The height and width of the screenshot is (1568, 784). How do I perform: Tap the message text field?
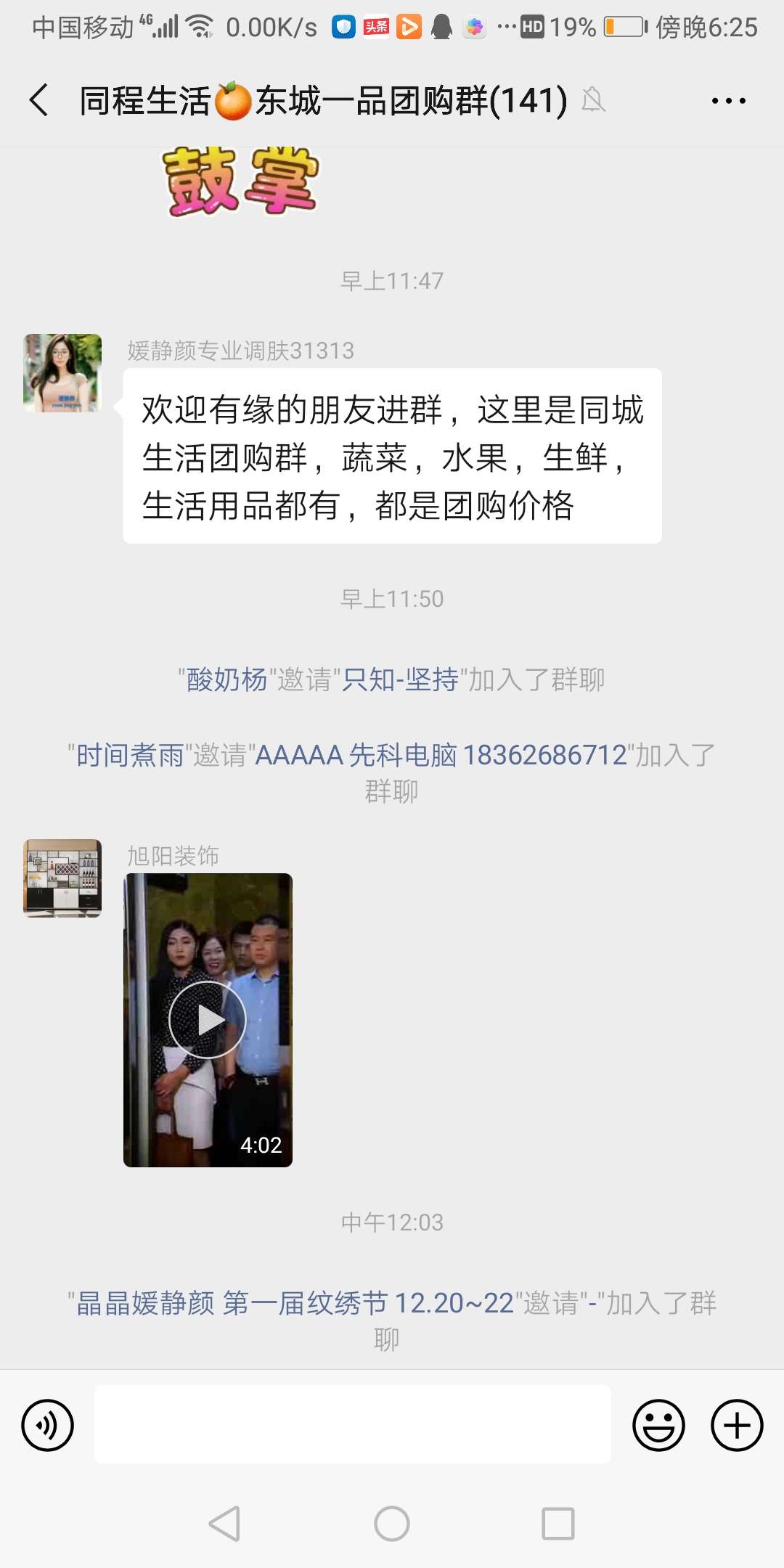pyautogui.click(x=352, y=1424)
